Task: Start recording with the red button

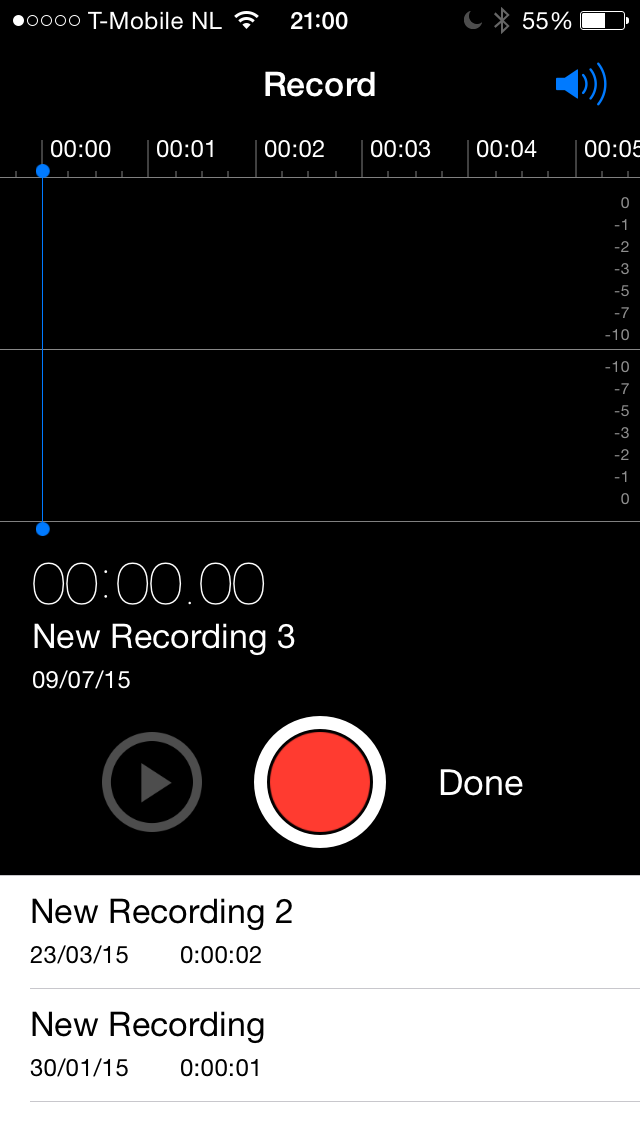Action: (320, 782)
